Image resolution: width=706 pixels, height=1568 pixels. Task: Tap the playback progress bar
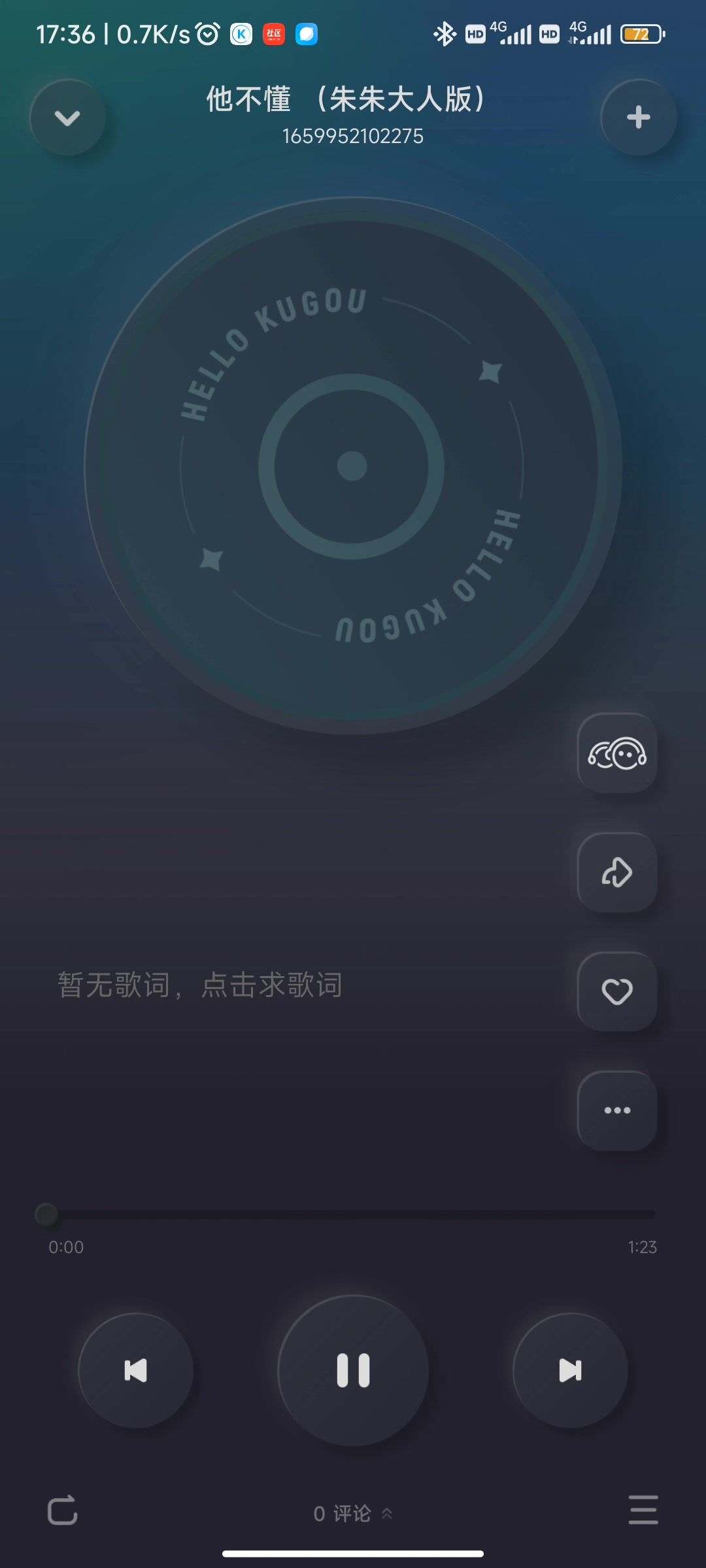(x=353, y=1215)
